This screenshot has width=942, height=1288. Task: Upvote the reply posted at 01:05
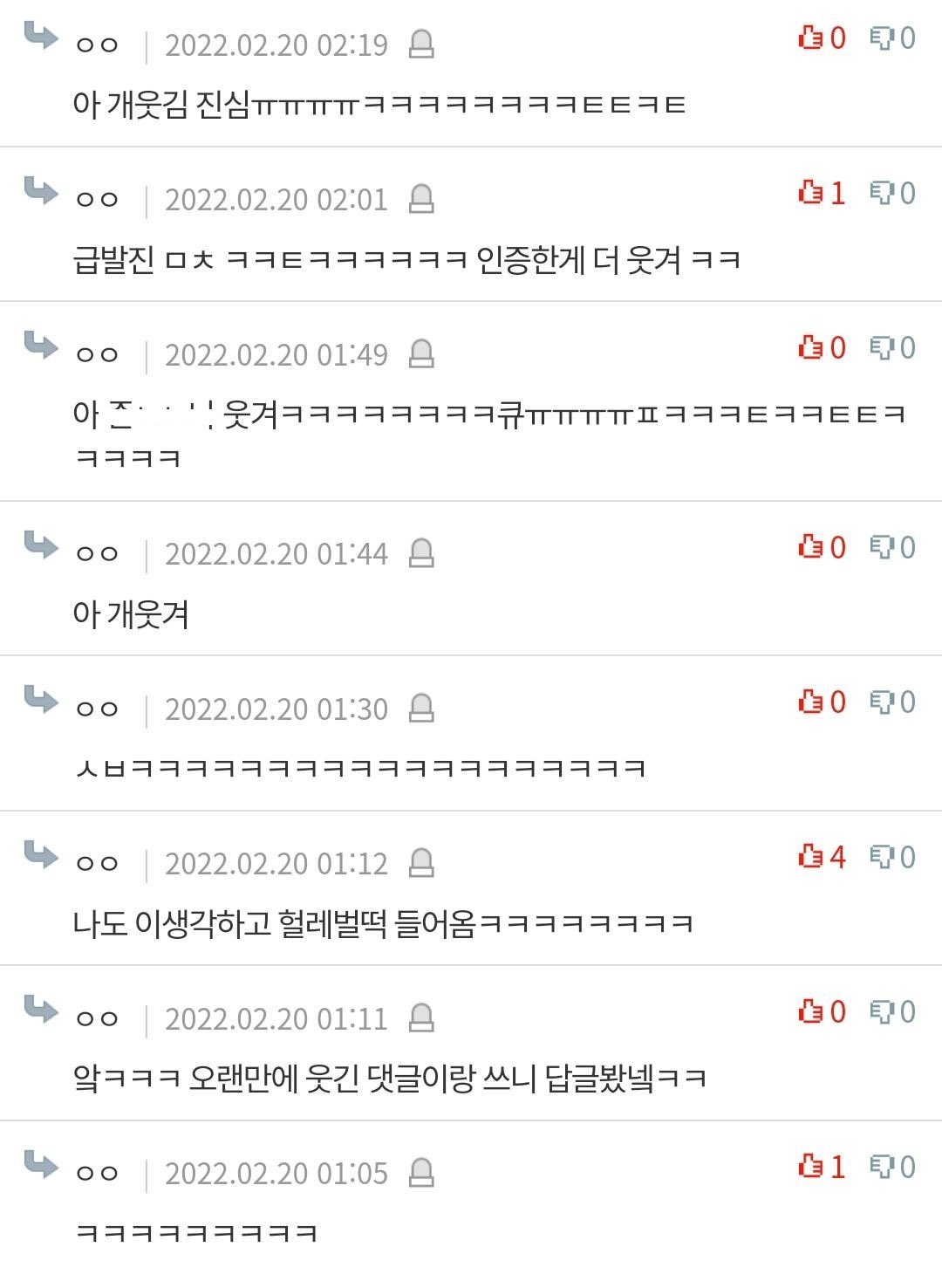[811, 1166]
